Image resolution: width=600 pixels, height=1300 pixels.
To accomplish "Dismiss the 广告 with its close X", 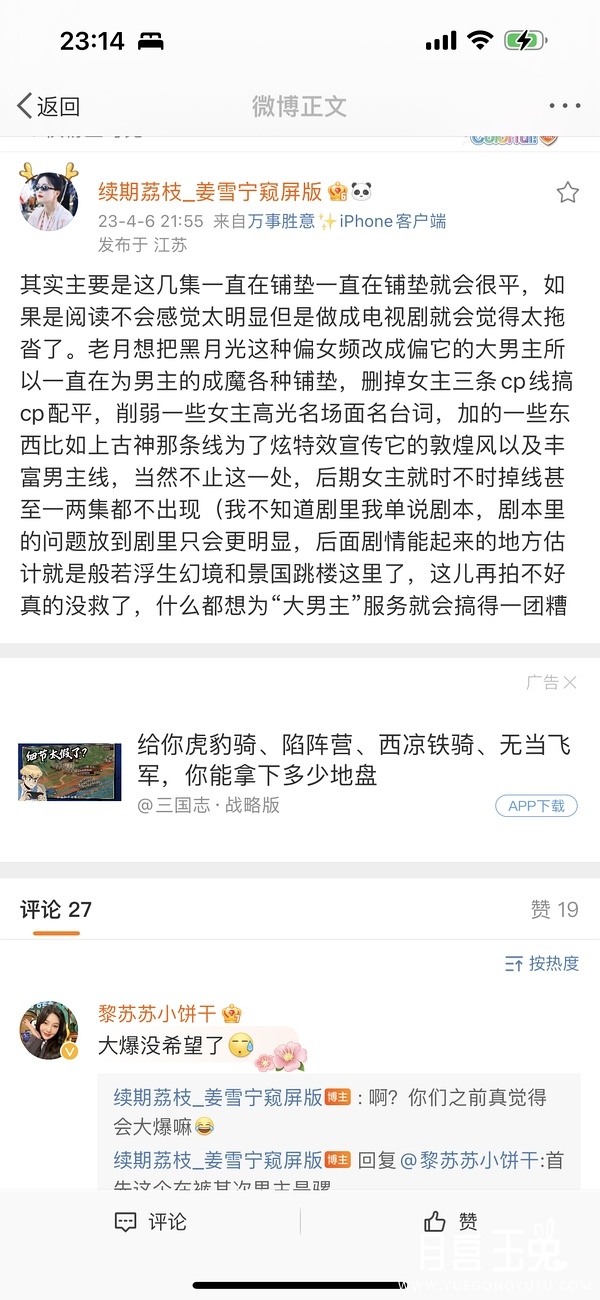I will tap(569, 683).
